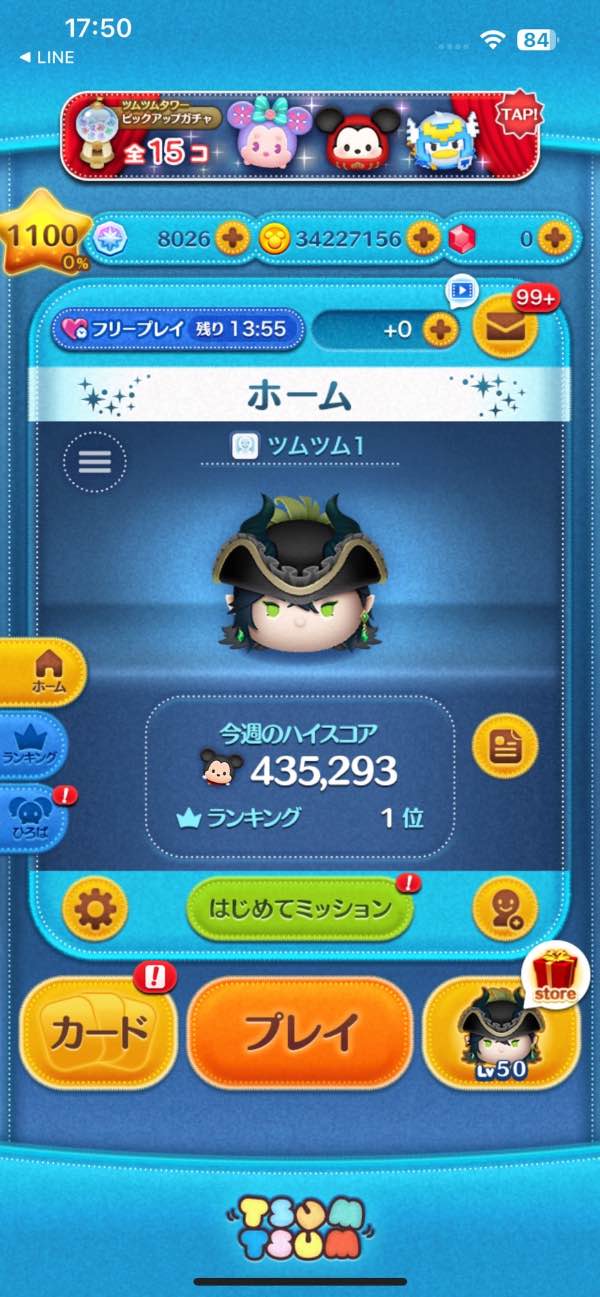Watch video ad icon above mailbox
The image size is (600, 1297).
[x=460, y=291]
